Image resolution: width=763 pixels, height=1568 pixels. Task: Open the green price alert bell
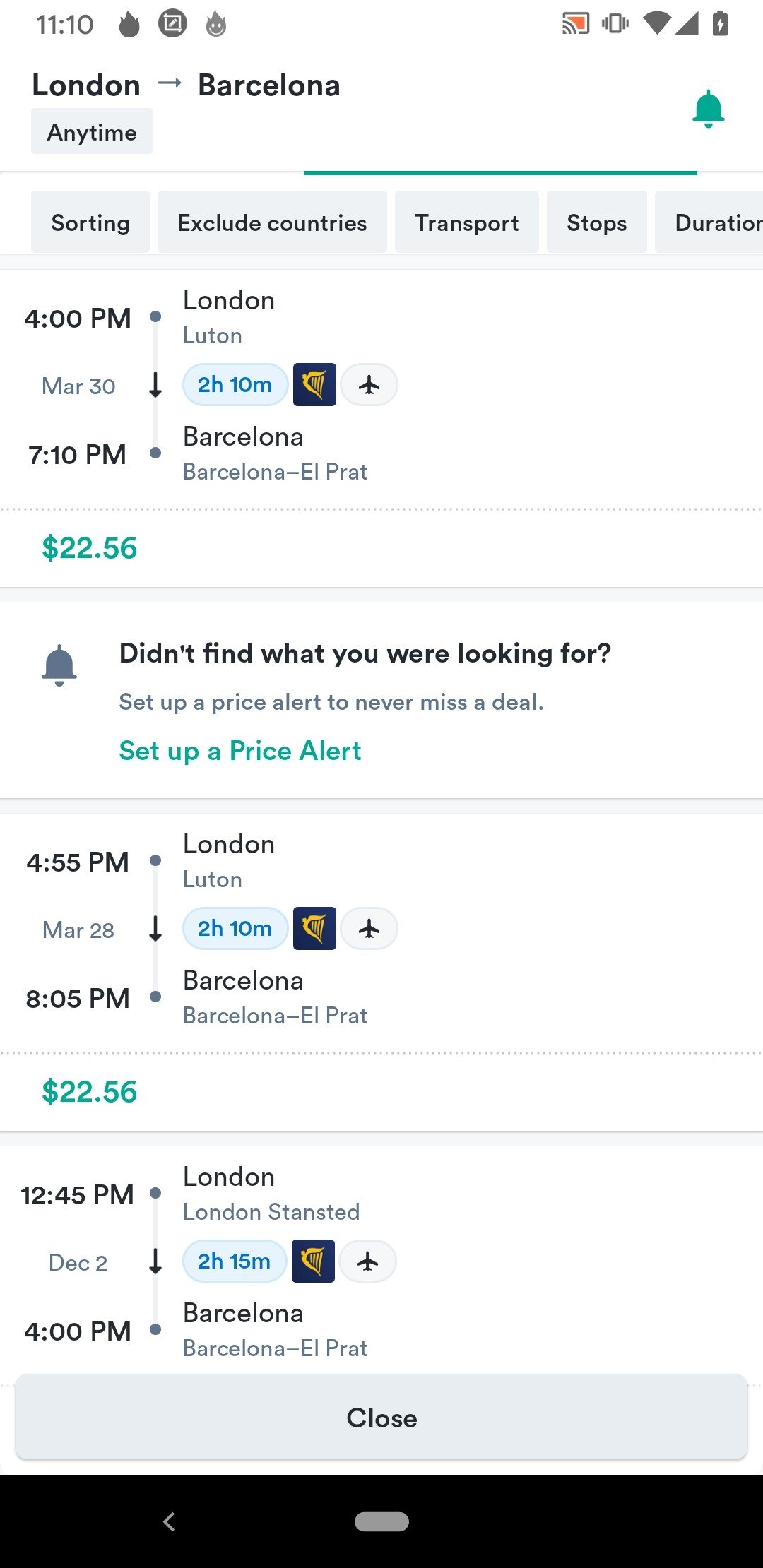[709, 109]
